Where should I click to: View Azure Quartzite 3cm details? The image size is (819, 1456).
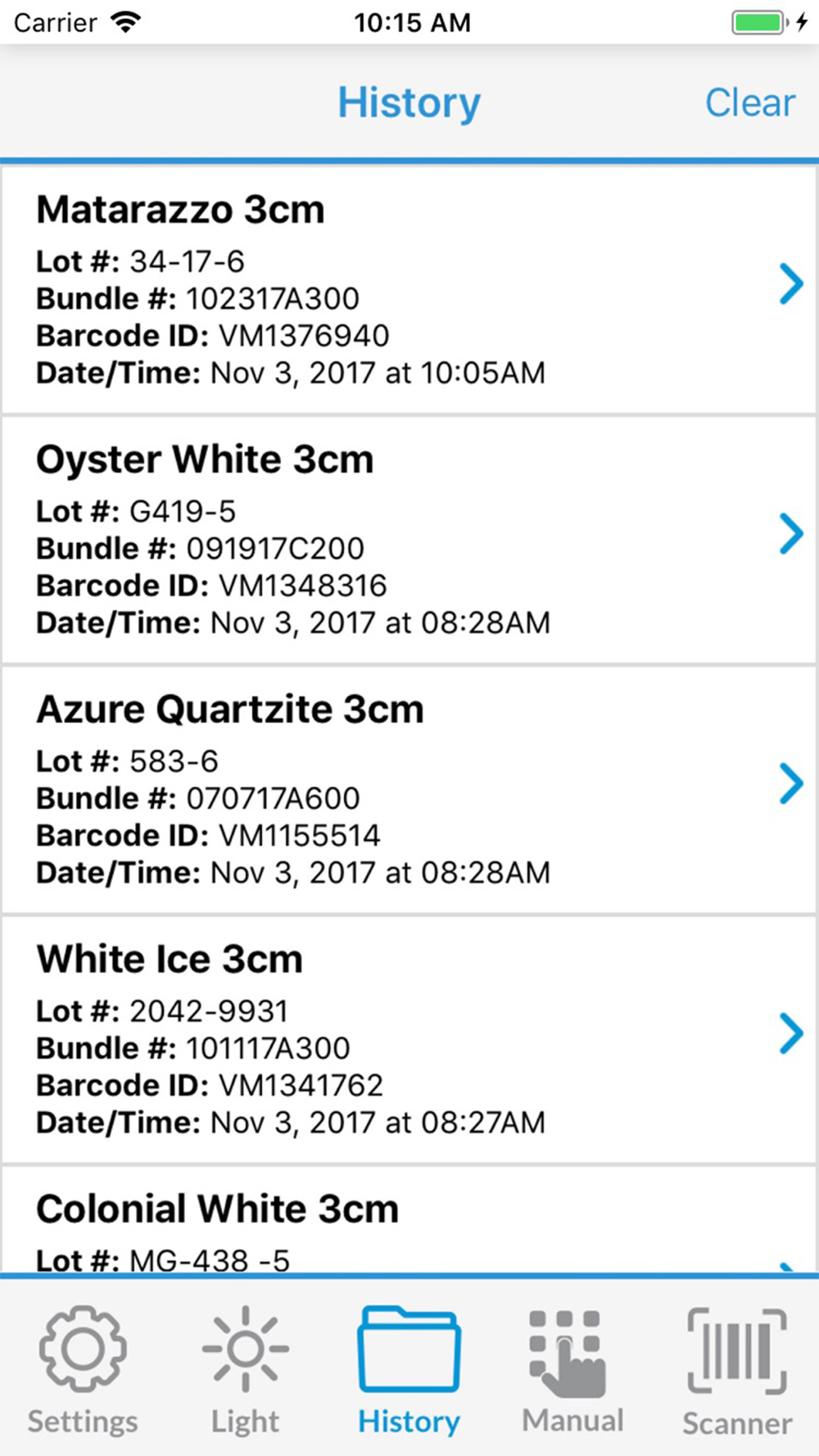[x=409, y=789]
